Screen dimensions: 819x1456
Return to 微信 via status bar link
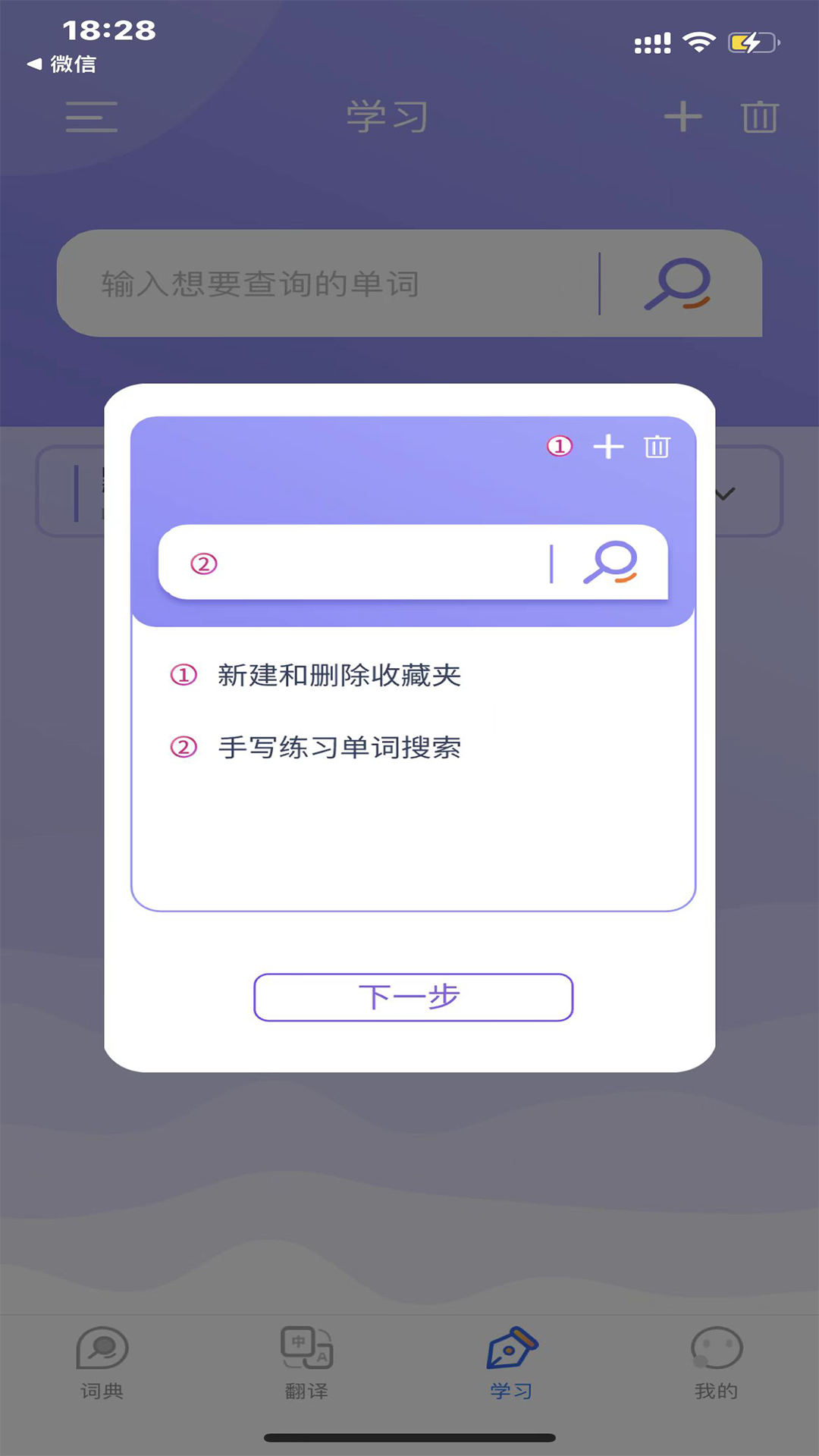pyautogui.click(x=63, y=64)
